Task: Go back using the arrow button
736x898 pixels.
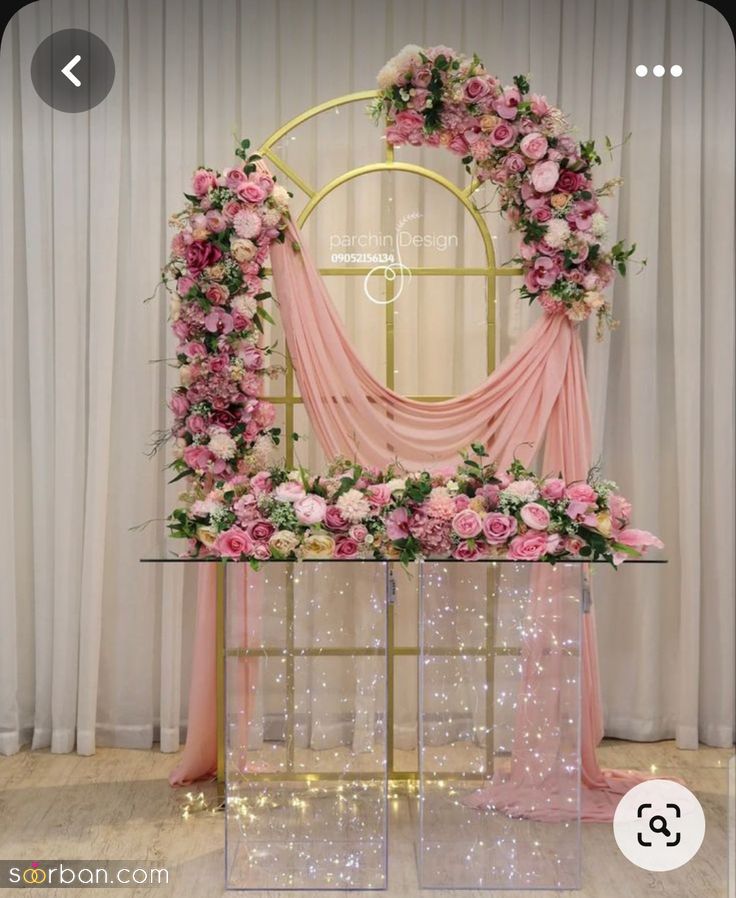Action: (72, 71)
